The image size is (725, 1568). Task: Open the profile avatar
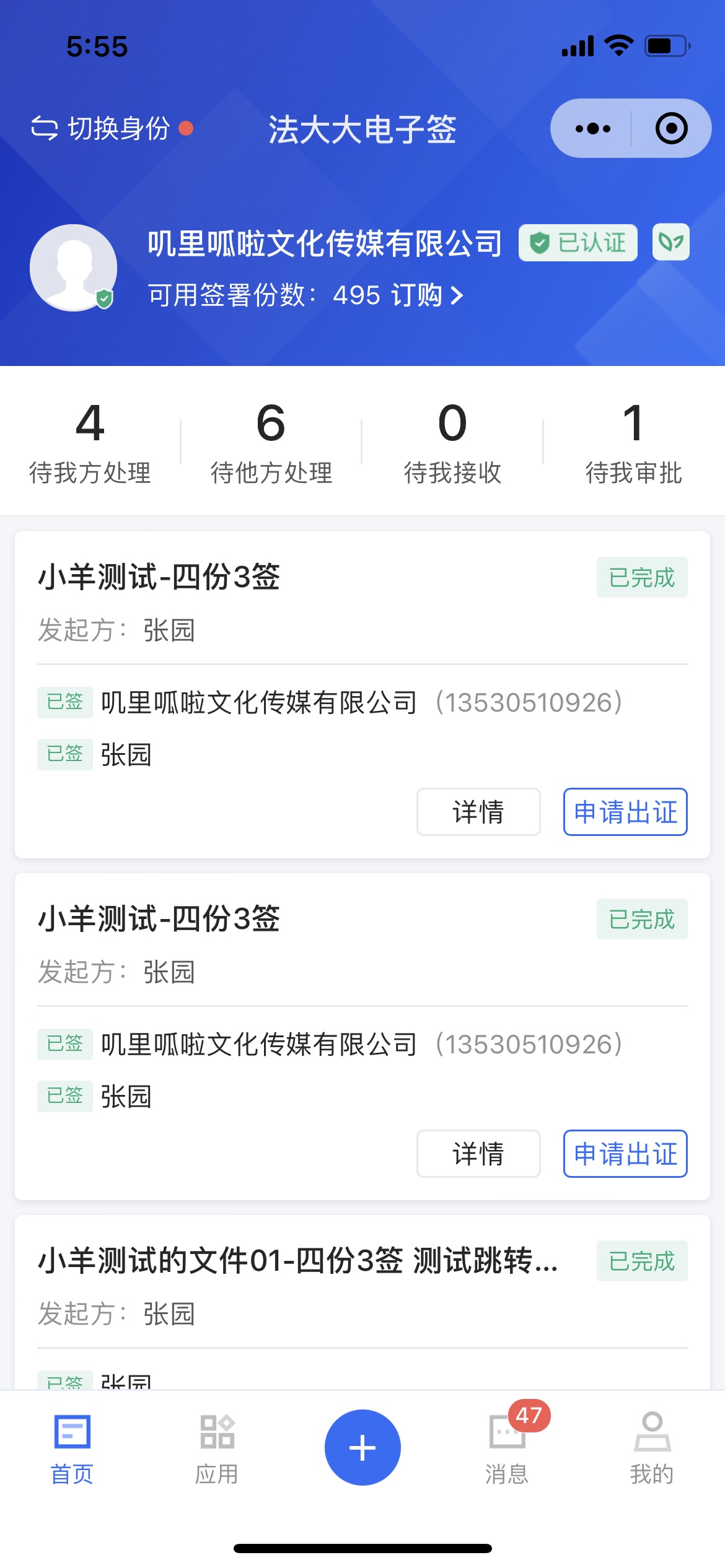coord(74,268)
